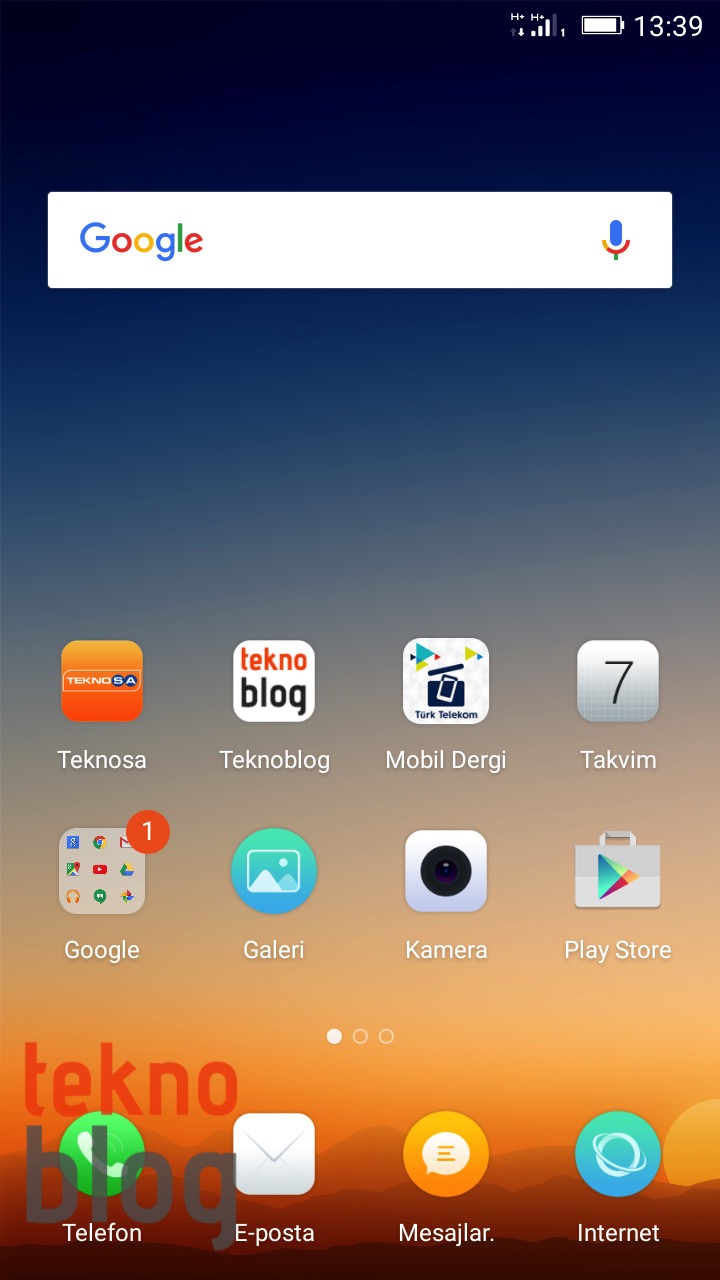Open the Telefon dialer
720x1280 pixels.
(102, 1154)
